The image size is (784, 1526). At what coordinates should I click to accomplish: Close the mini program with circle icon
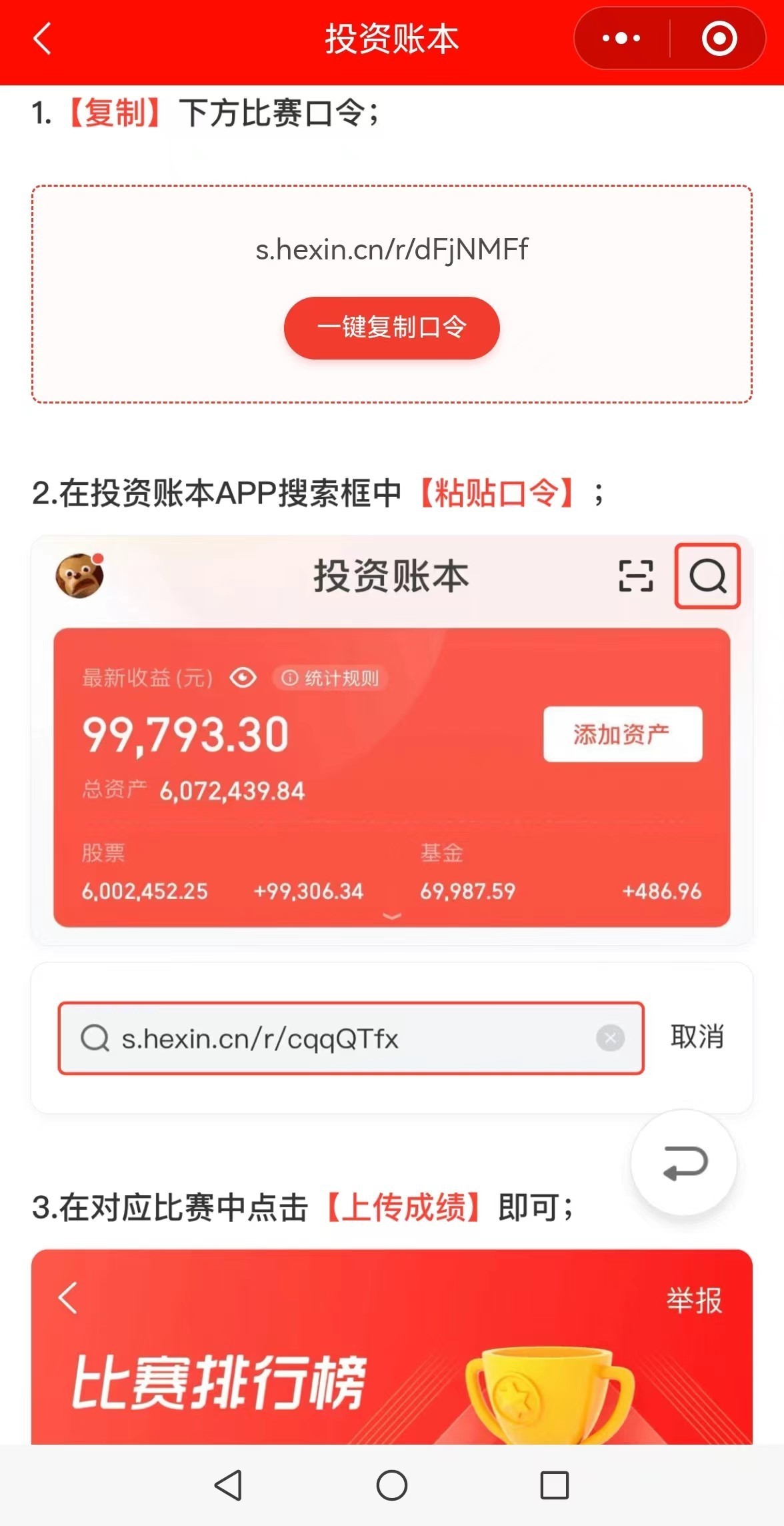(719, 39)
